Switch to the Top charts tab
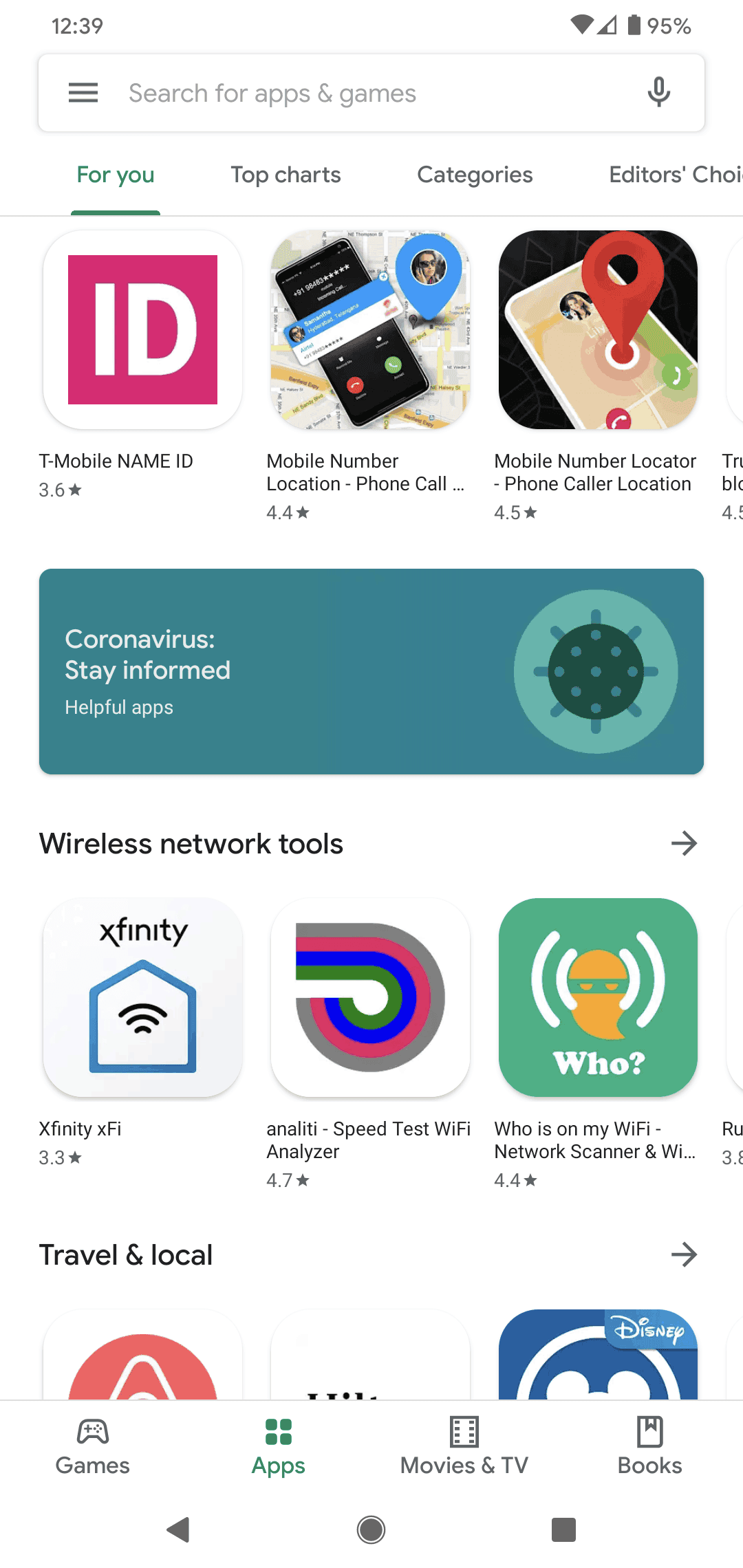 pos(286,175)
